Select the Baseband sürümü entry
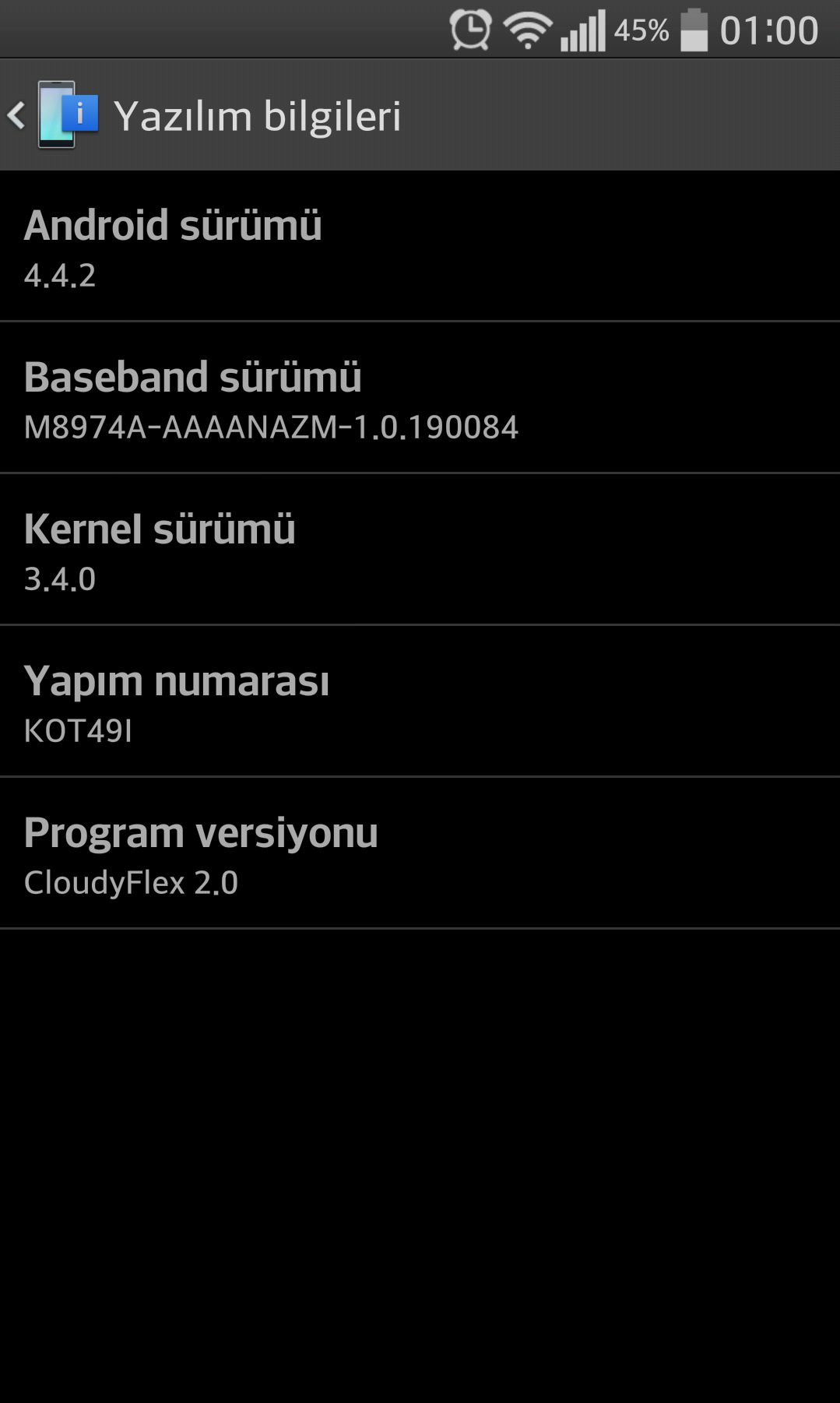Image resolution: width=840 pixels, height=1403 pixels. [x=420, y=397]
